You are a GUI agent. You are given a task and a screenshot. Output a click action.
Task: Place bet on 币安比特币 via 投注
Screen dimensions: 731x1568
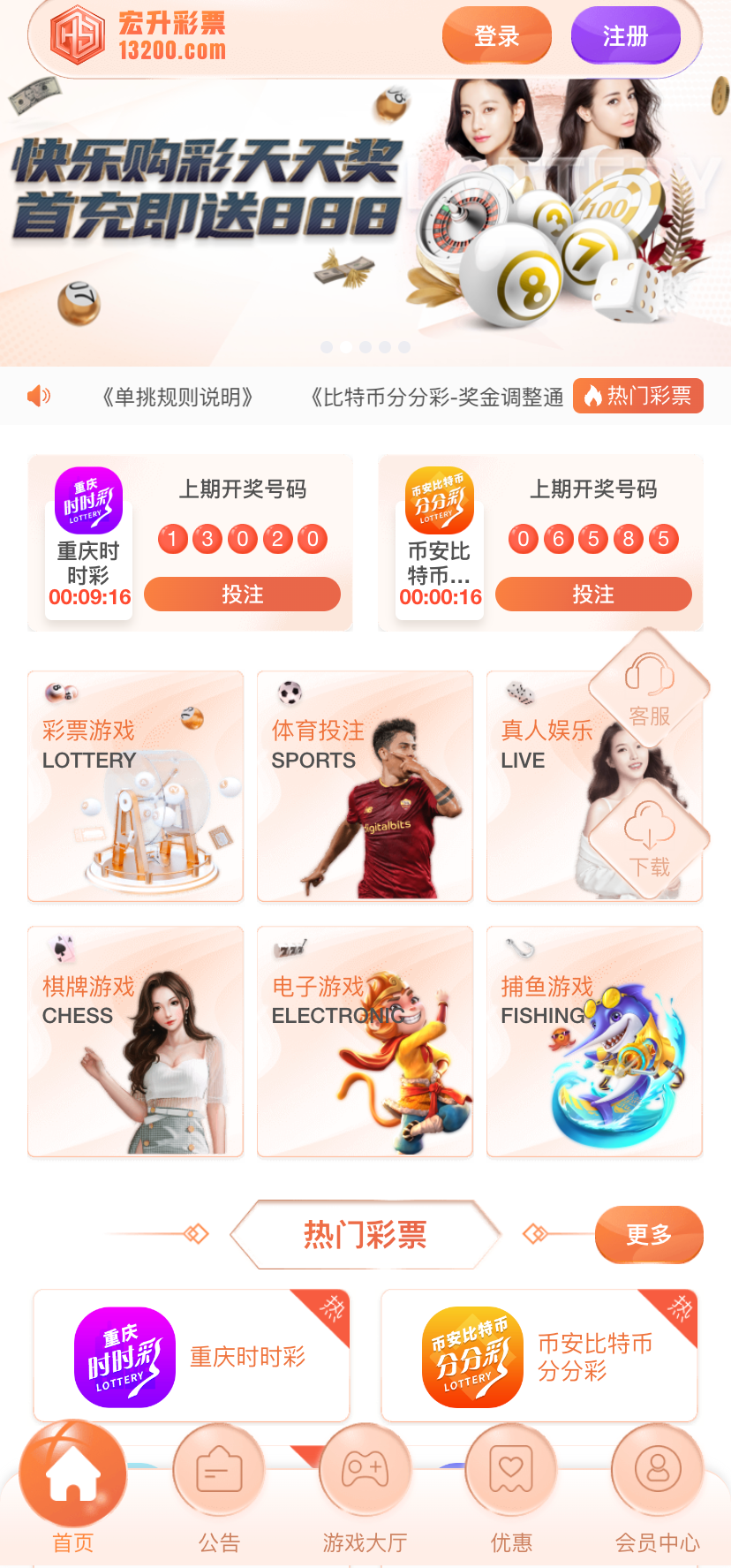[x=592, y=595]
